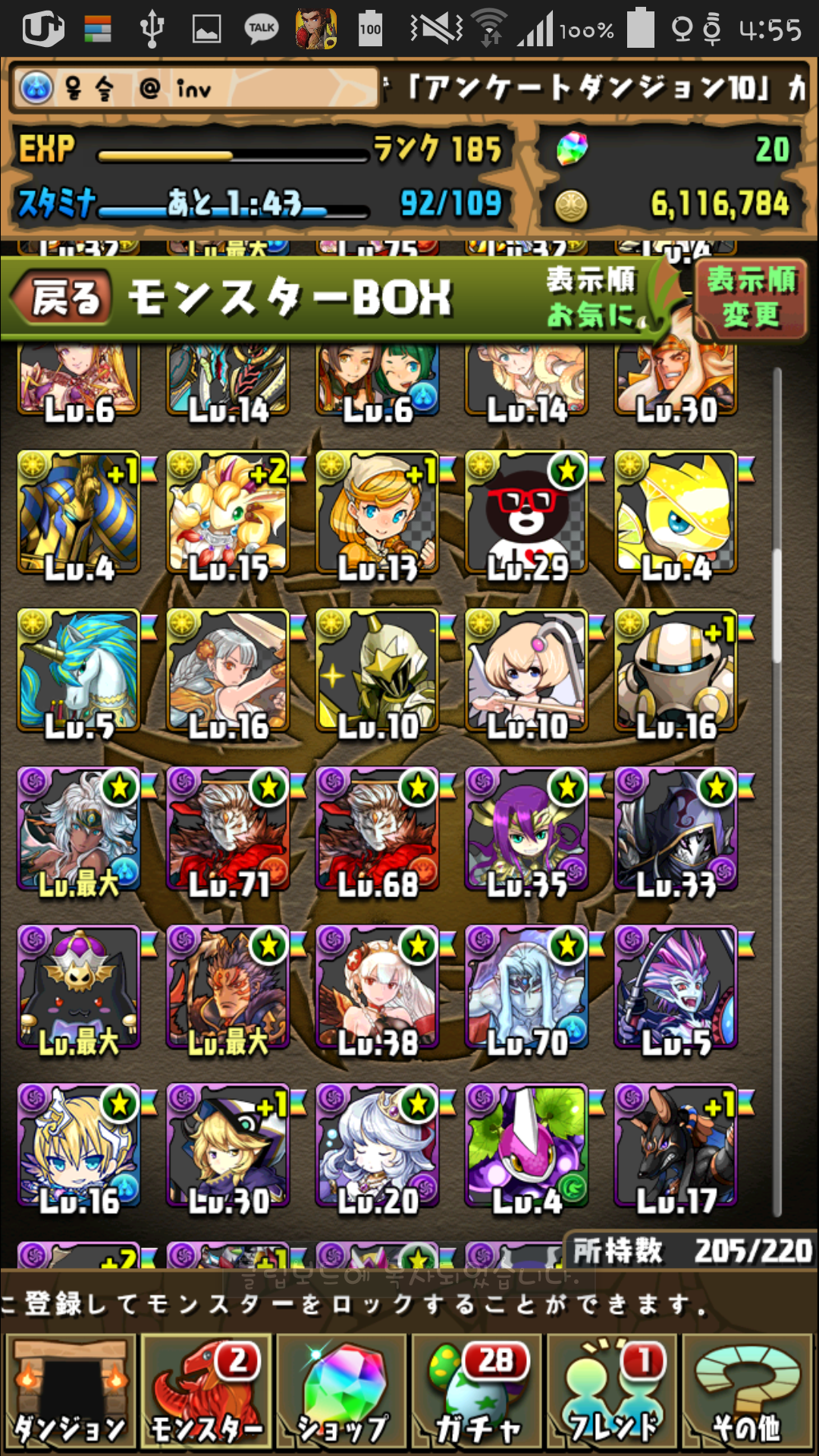Choose the Lv.70 blue monster

[x=527, y=988]
